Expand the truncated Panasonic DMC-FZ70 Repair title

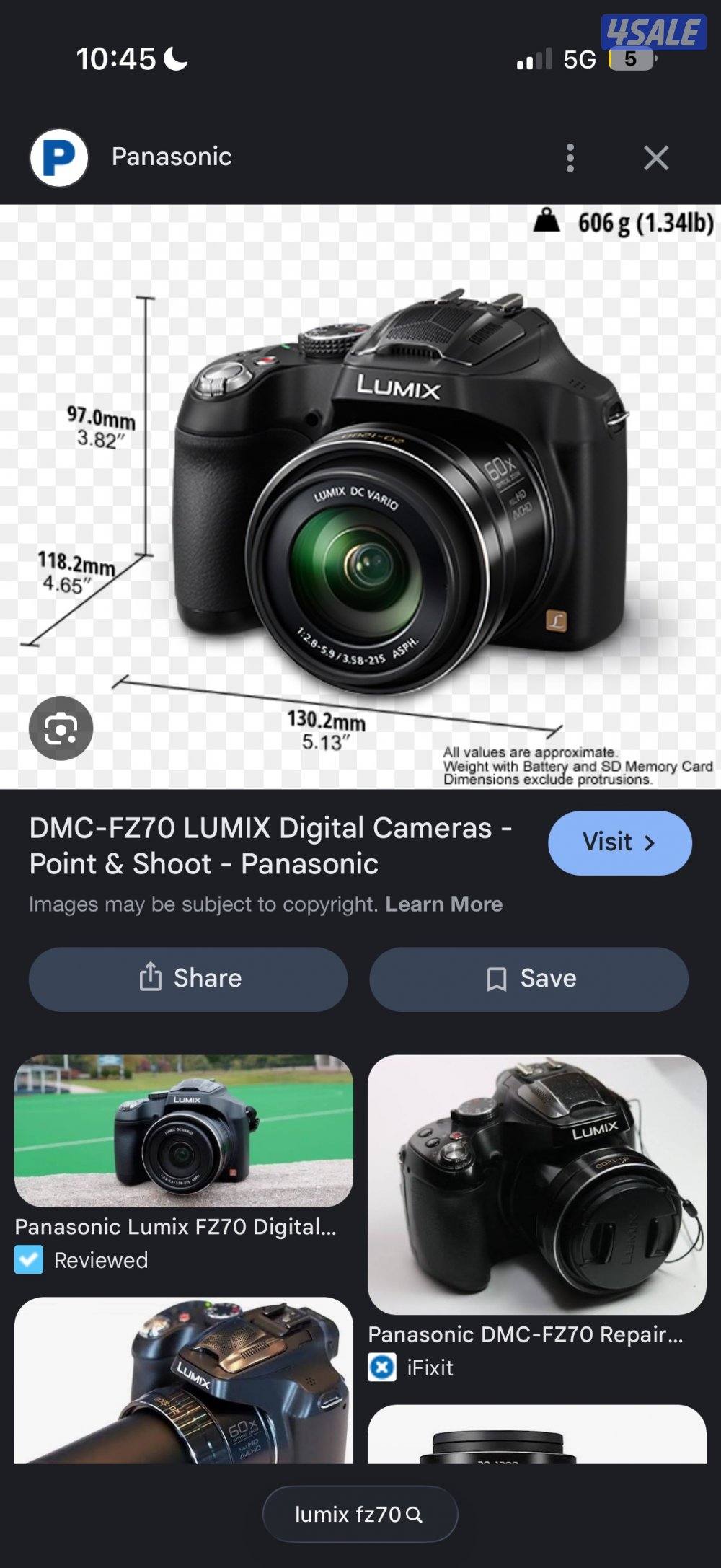coord(526,1334)
